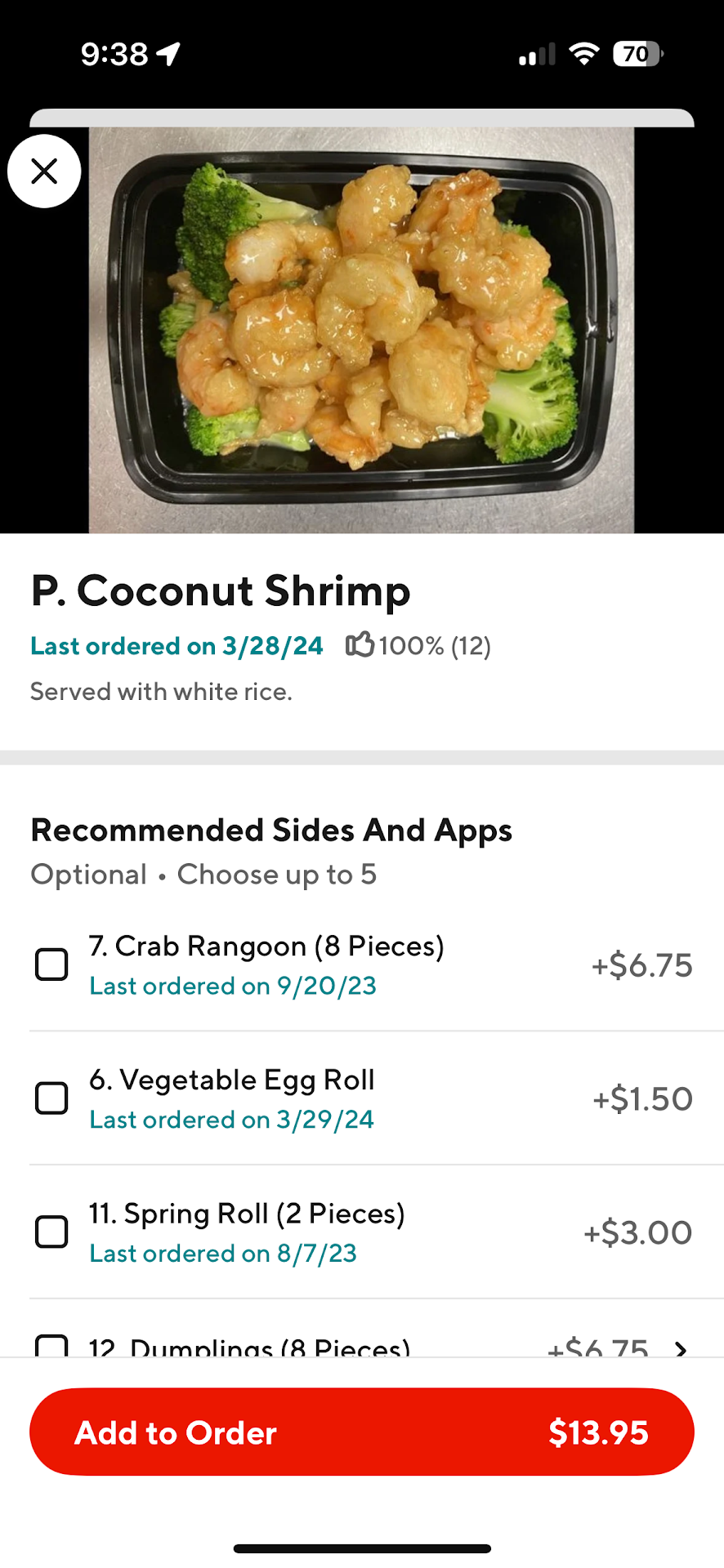This screenshot has height=1568, width=724.
Task: Check the Crab Rangoon (8 Pieces) option
Action: 51,964
